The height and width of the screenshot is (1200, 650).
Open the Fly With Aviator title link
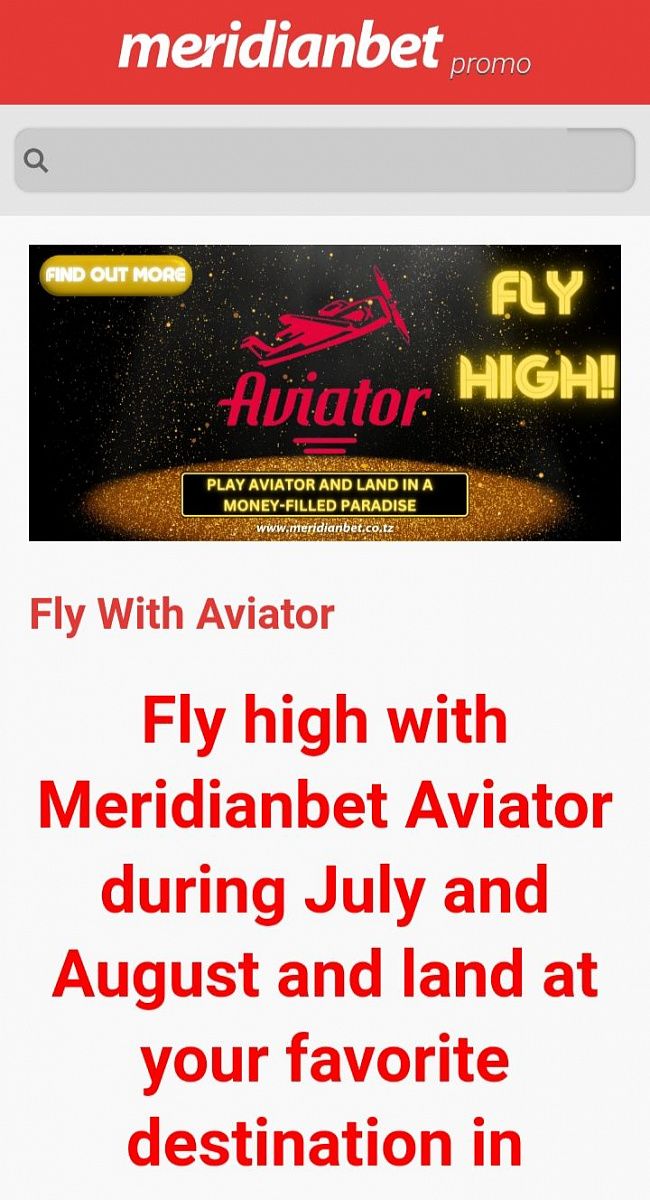tap(182, 614)
